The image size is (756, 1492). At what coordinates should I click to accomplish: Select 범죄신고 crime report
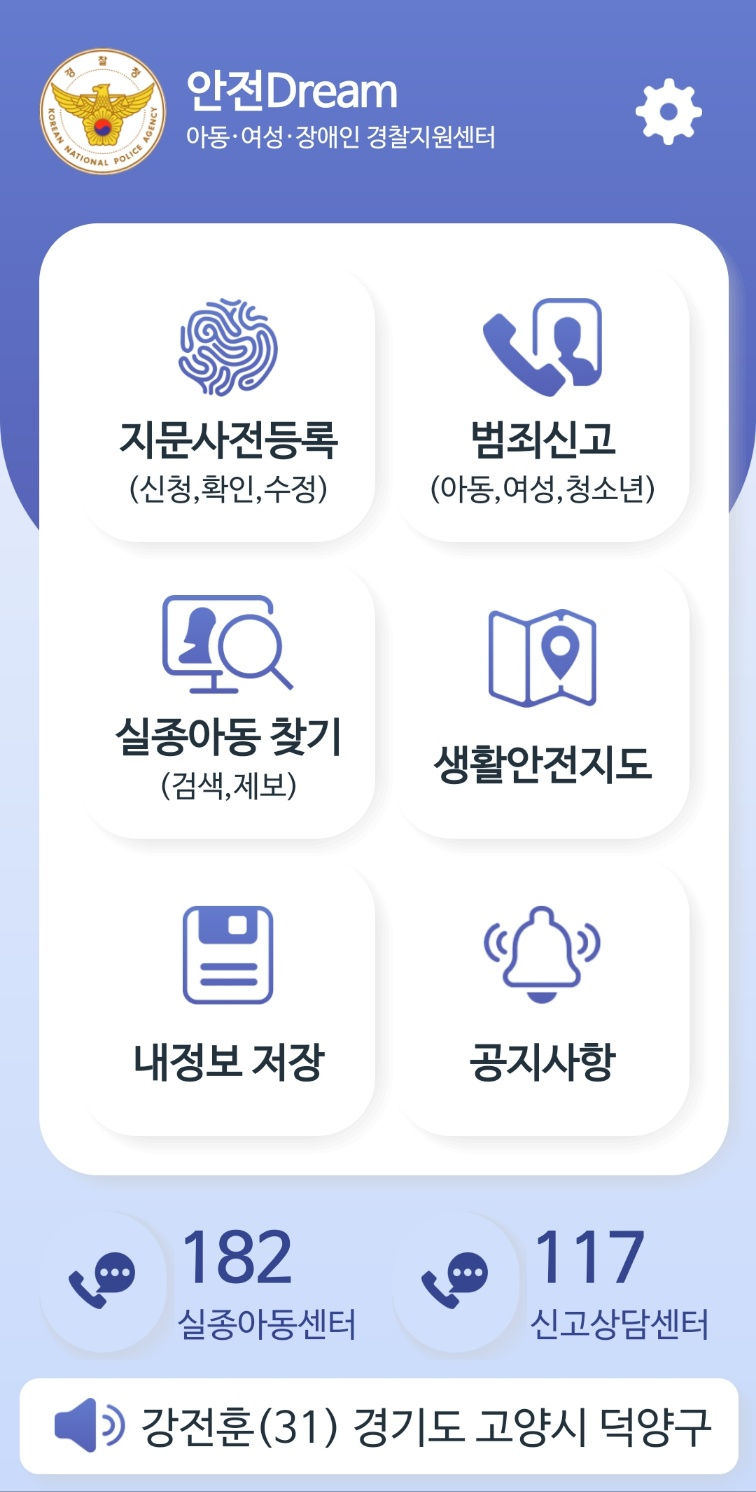542,402
